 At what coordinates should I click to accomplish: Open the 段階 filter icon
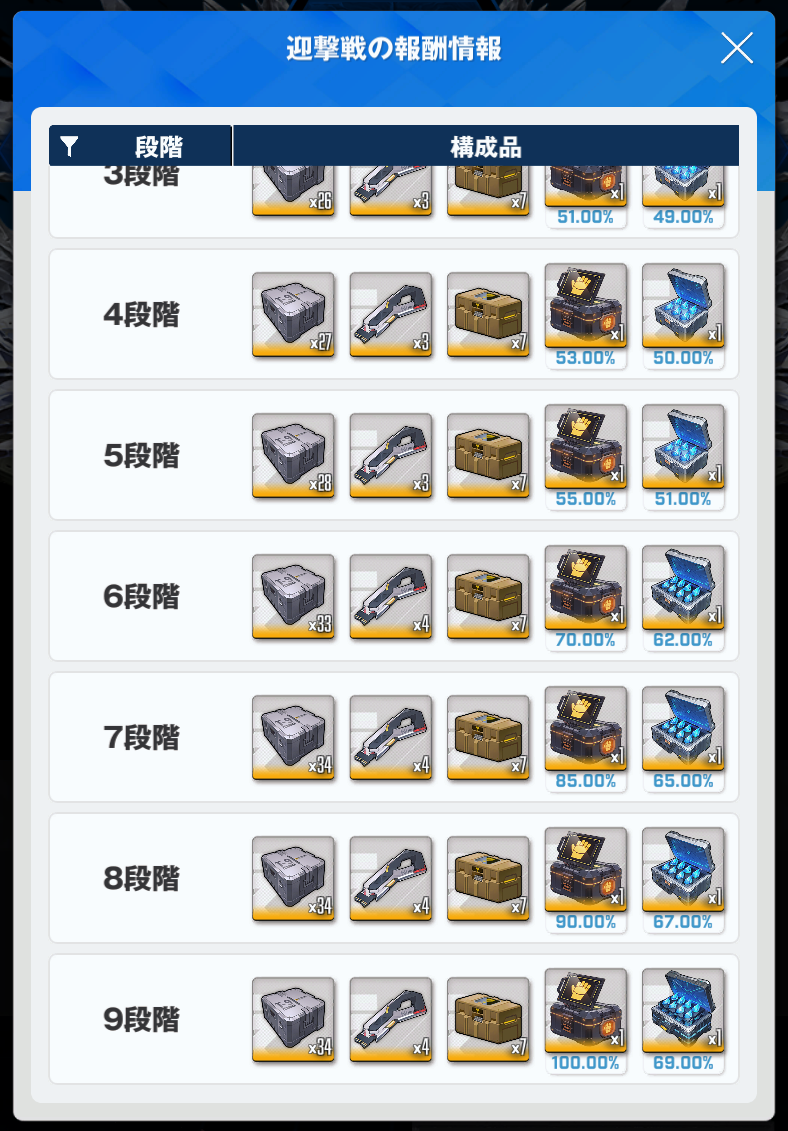pyautogui.click(x=69, y=147)
